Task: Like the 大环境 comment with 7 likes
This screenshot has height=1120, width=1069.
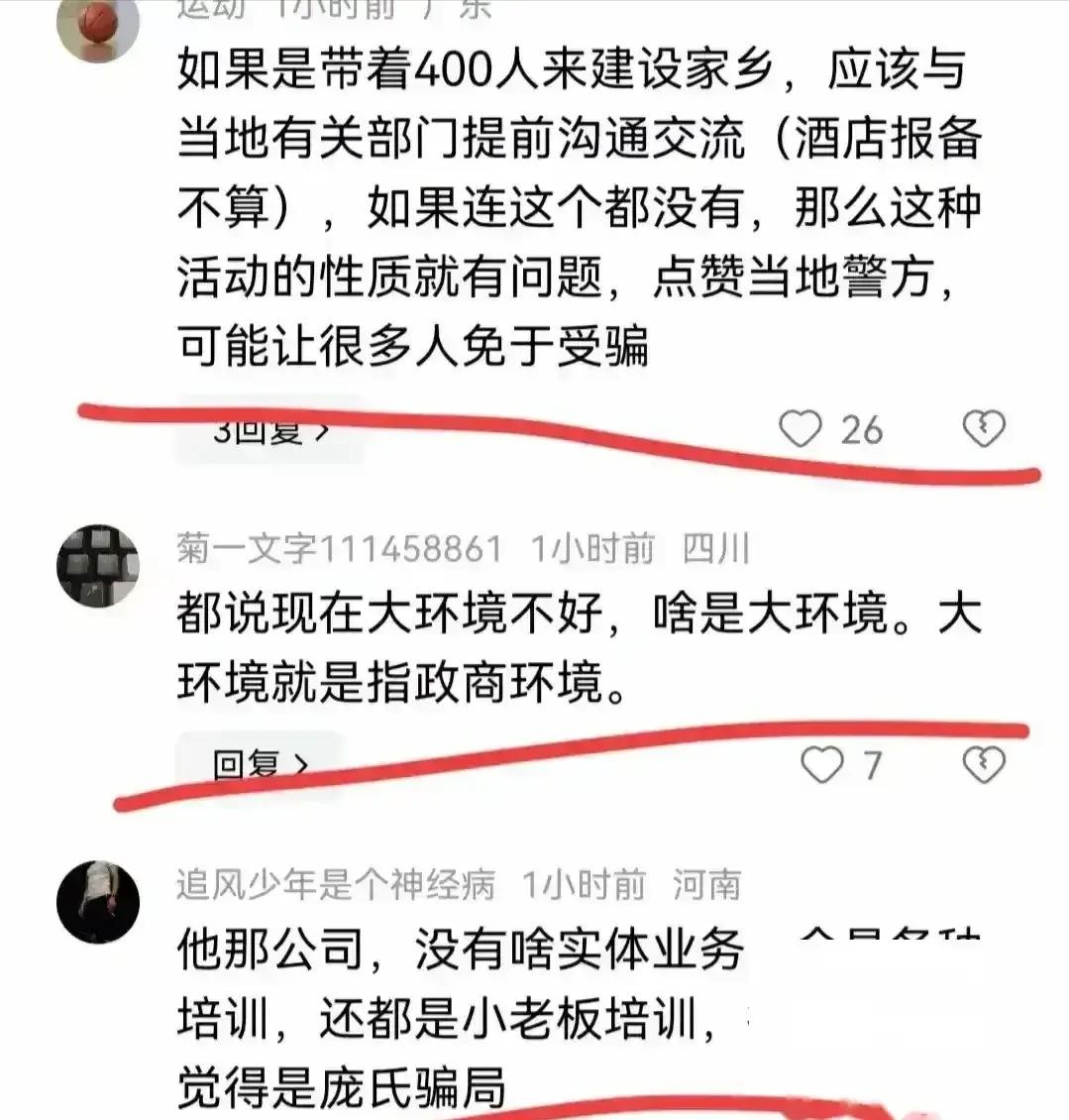Action: pyautogui.click(x=821, y=765)
